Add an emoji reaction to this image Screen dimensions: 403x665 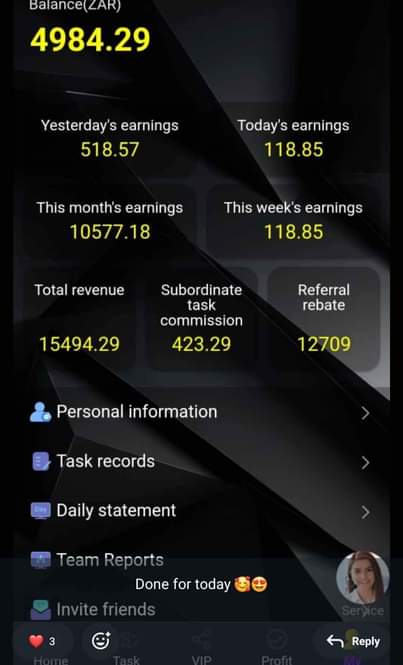tap(101, 641)
